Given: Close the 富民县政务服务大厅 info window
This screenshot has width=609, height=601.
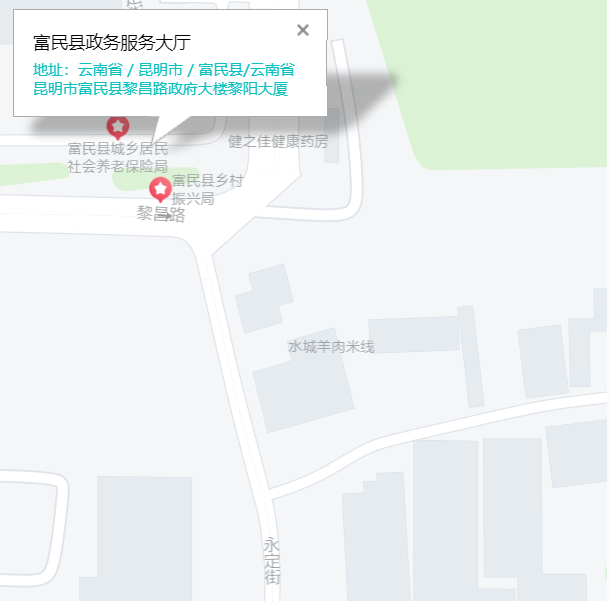Looking at the screenshot, I should (303, 30).
